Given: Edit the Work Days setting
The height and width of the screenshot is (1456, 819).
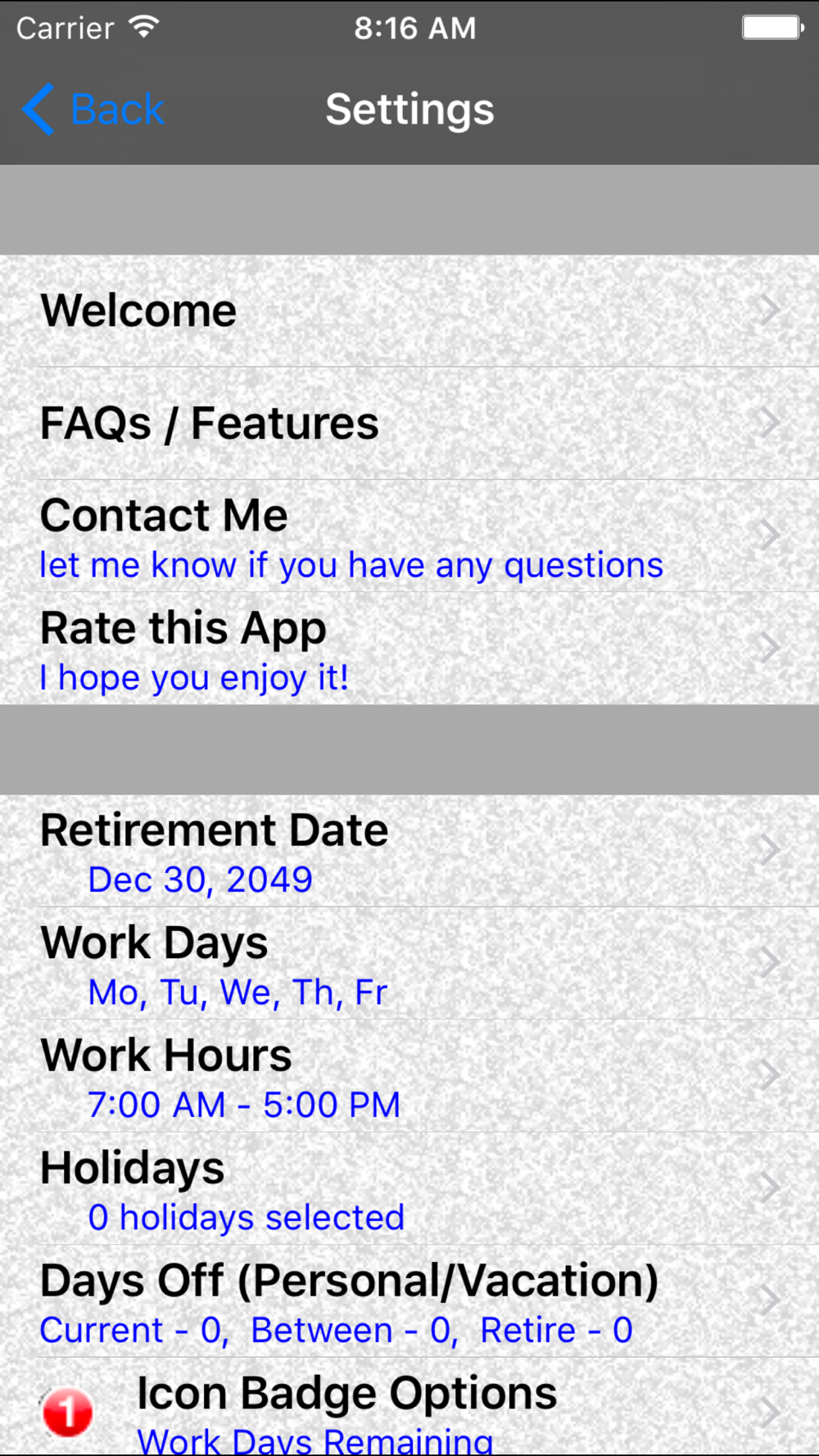Looking at the screenshot, I should 409,963.
